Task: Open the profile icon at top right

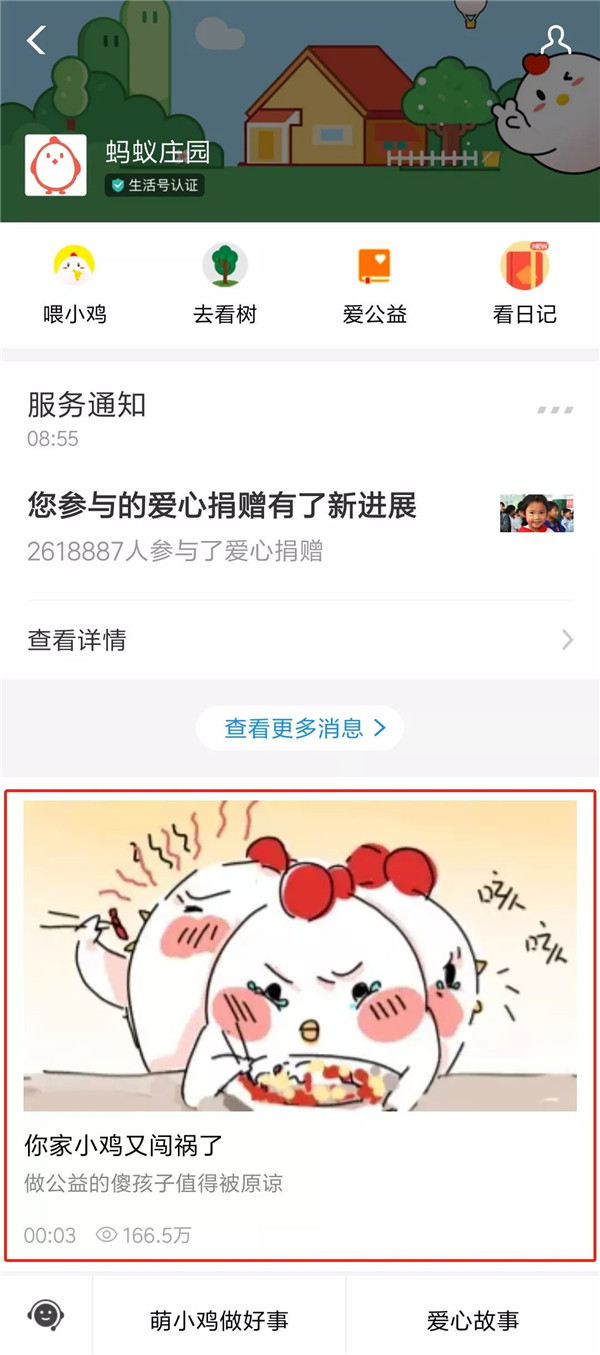Action: (x=556, y=41)
